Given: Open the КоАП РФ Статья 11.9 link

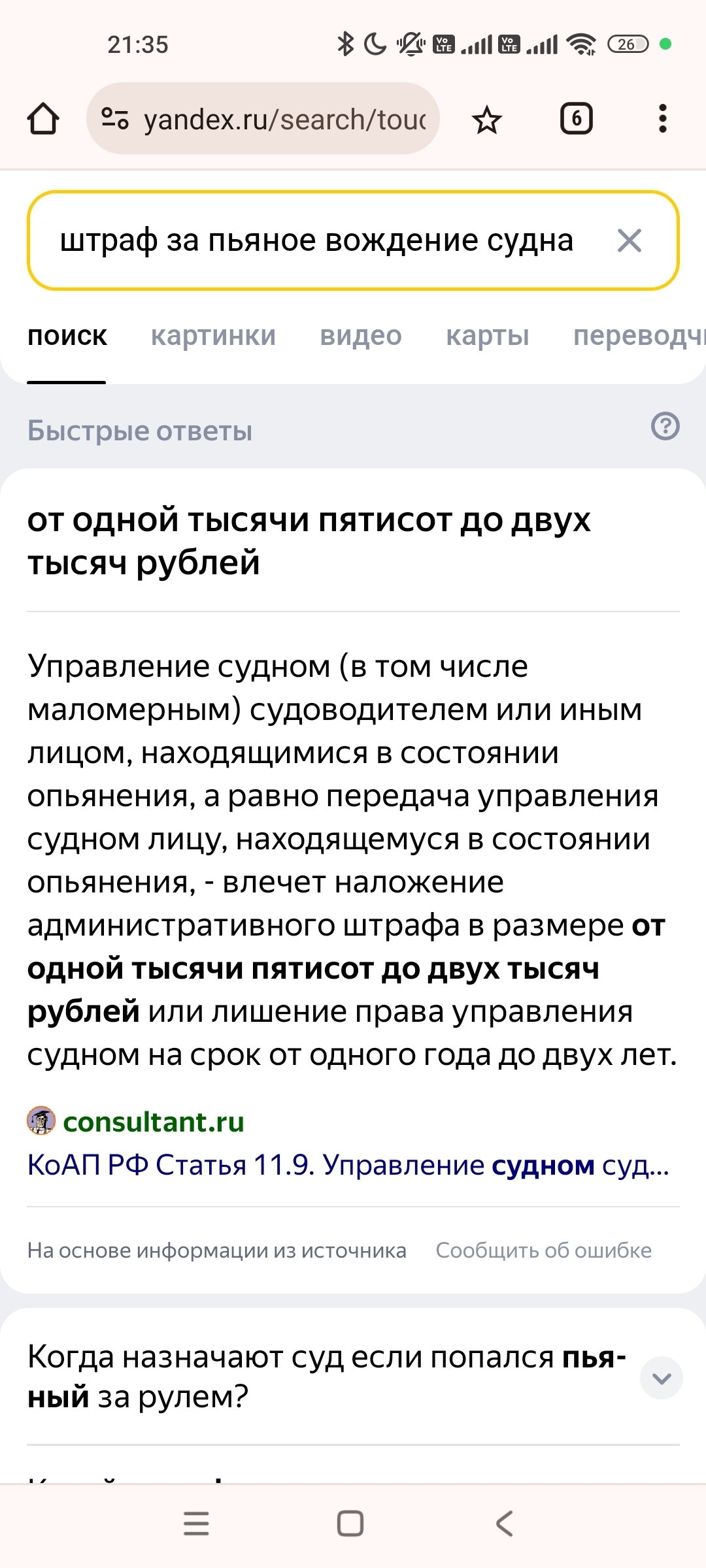Looking at the screenshot, I should point(348,1165).
